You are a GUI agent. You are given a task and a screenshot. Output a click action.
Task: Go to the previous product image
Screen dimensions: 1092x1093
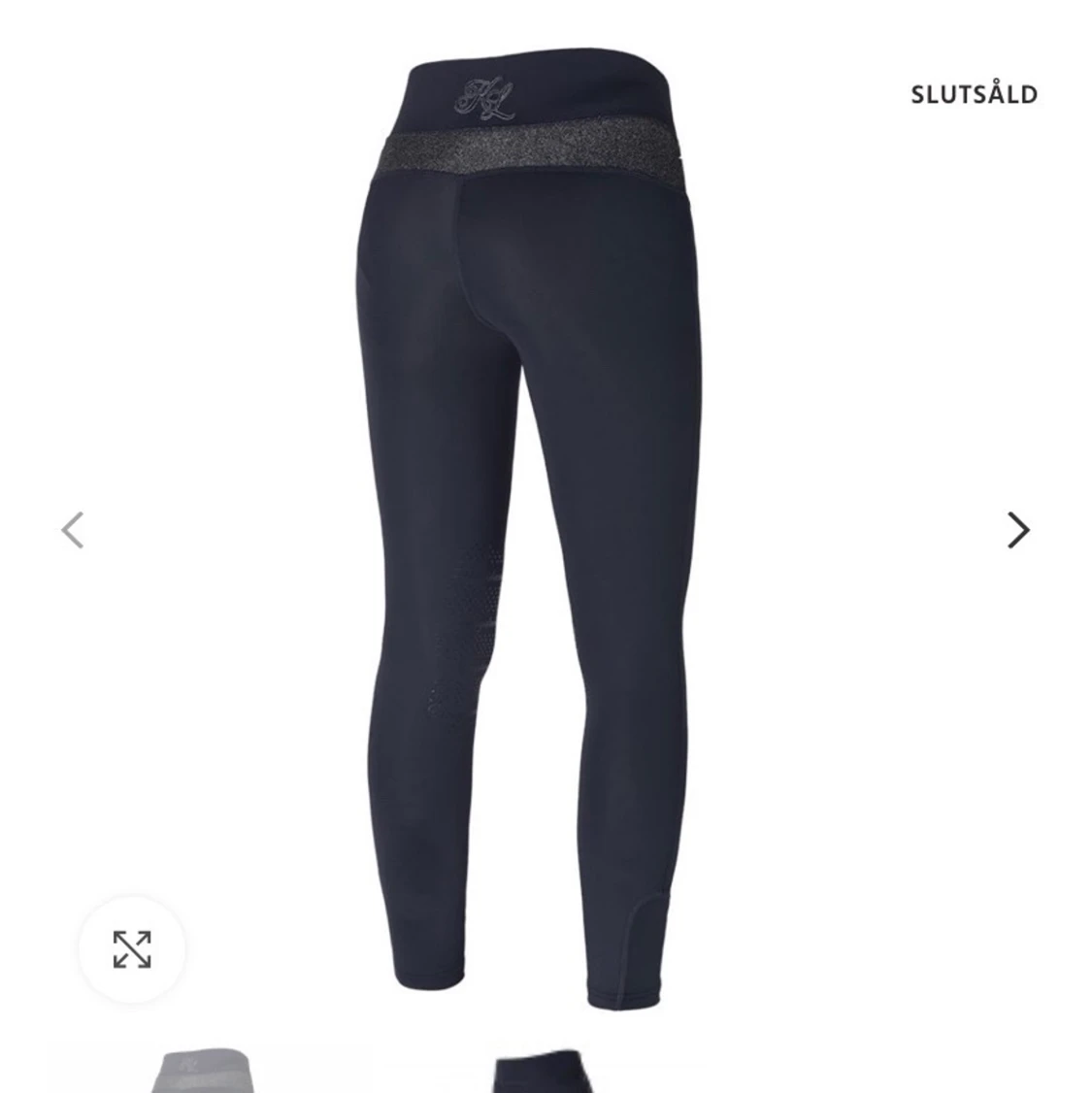pyautogui.click(x=73, y=530)
